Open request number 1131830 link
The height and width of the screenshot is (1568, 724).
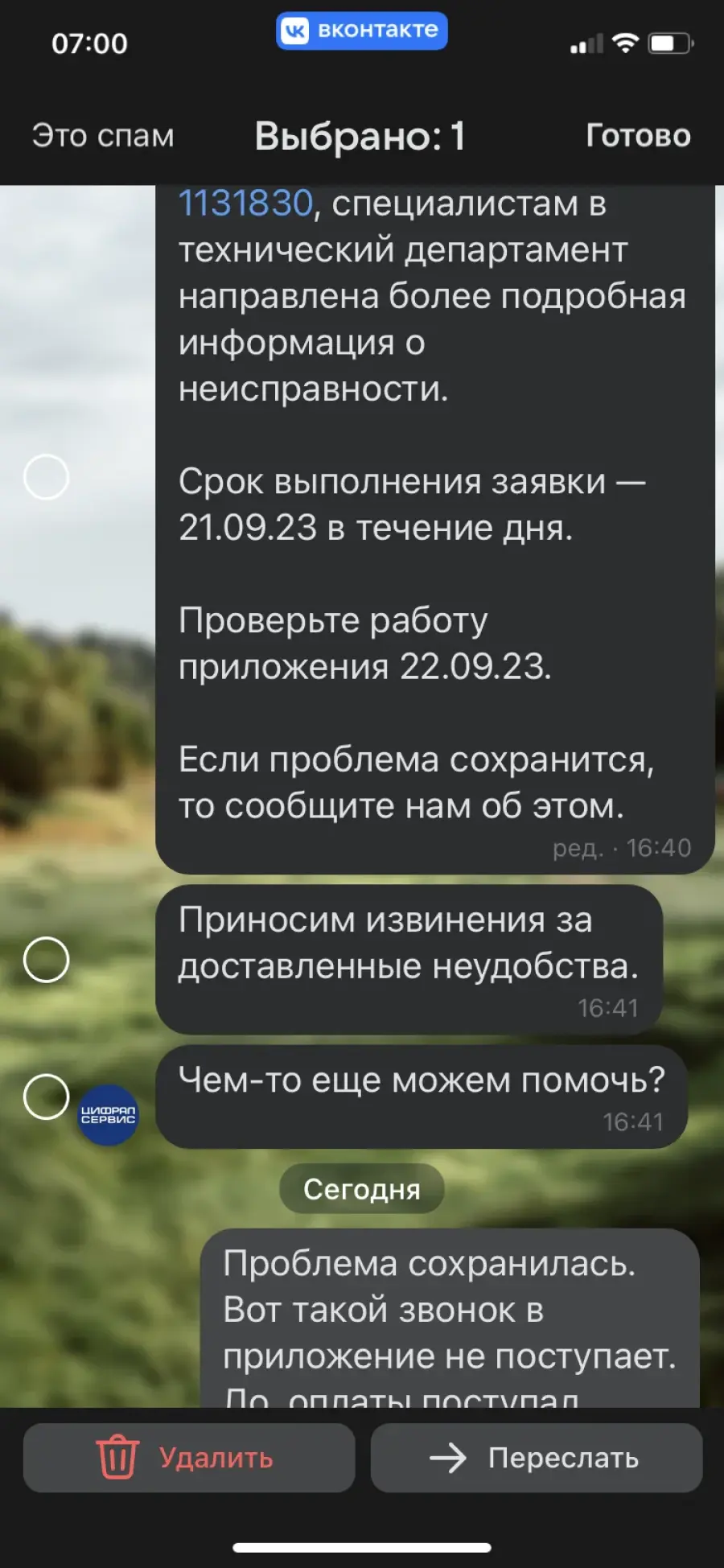coord(245,203)
